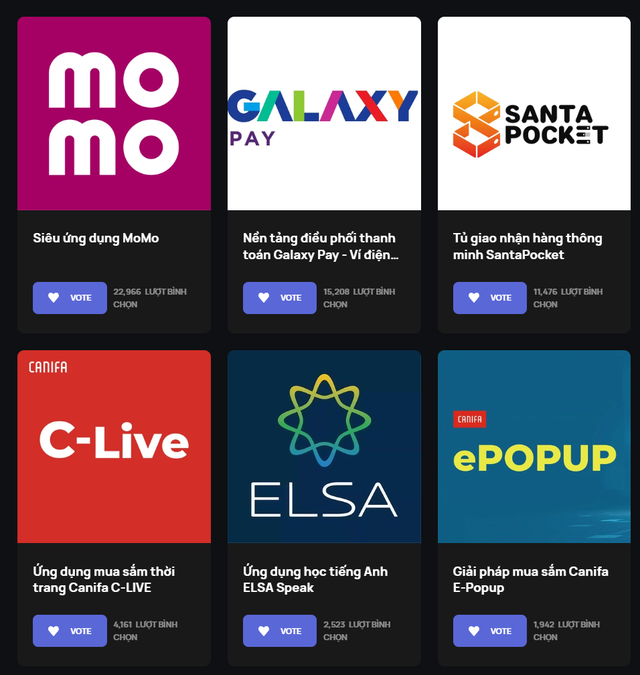This screenshot has width=640, height=675.
Task: Open the MoMo super app card
Action: (x=114, y=113)
